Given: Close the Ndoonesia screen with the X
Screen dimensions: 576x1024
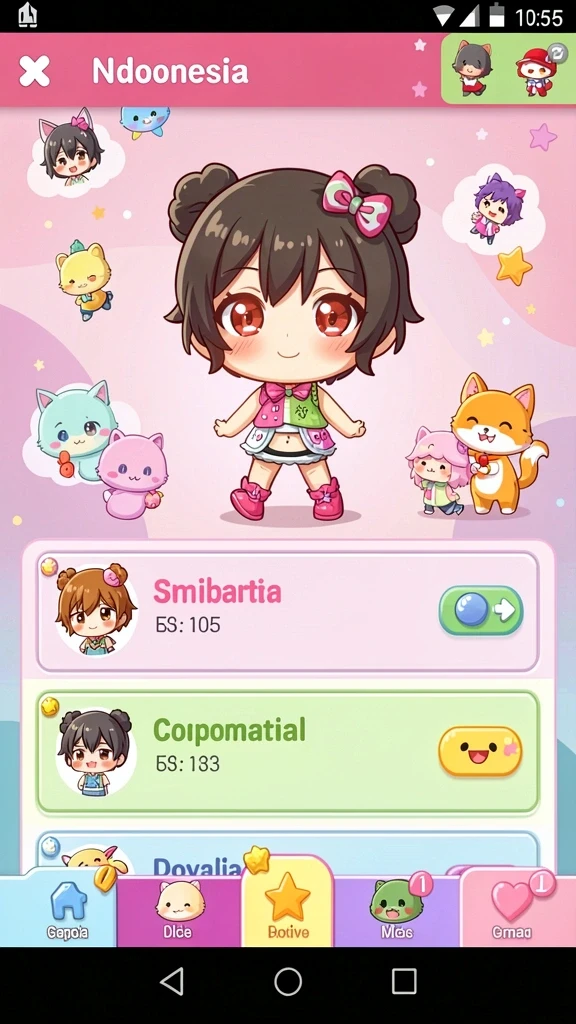Looking at the screenshot, I should click(x=34, y=71).
